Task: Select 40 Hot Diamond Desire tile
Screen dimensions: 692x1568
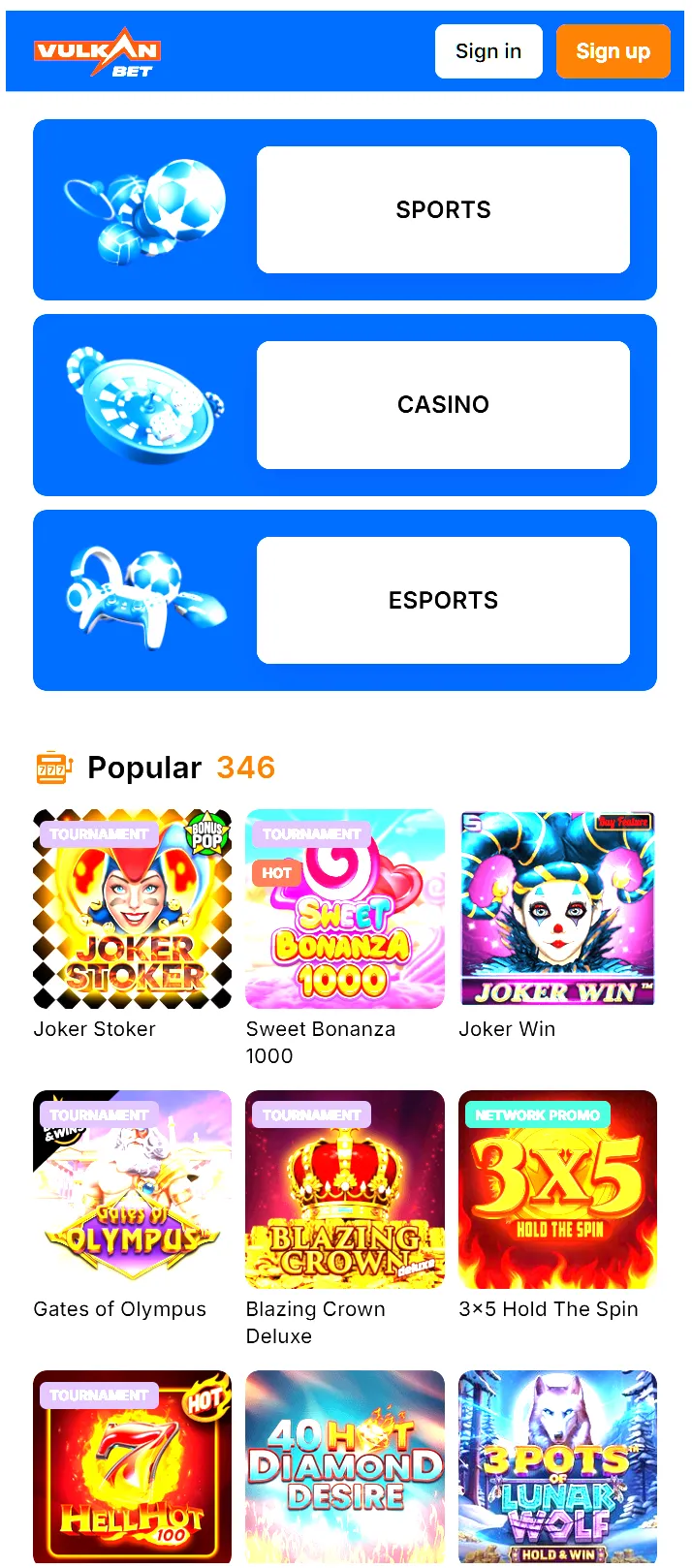Action: tap(345, 1465)
